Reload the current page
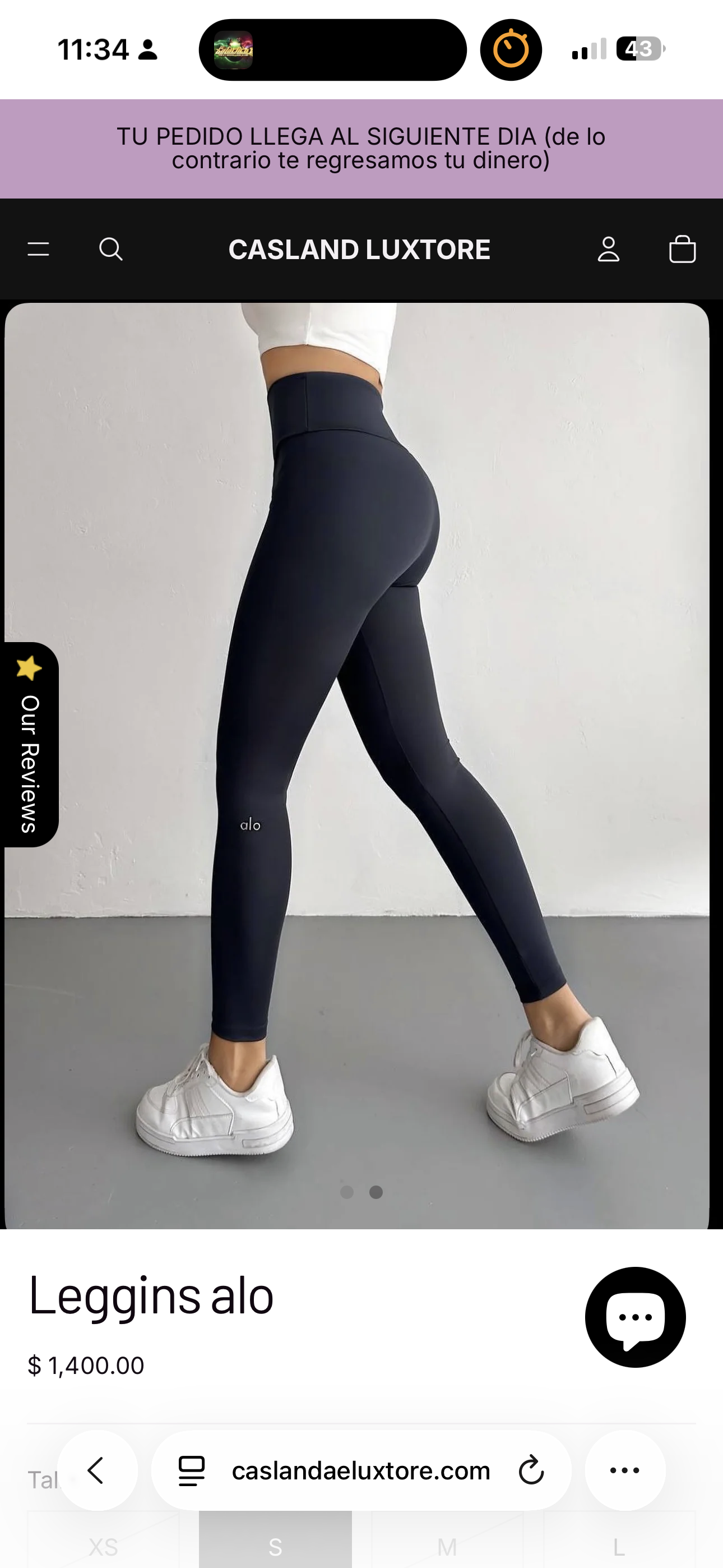 (531, 1470)
